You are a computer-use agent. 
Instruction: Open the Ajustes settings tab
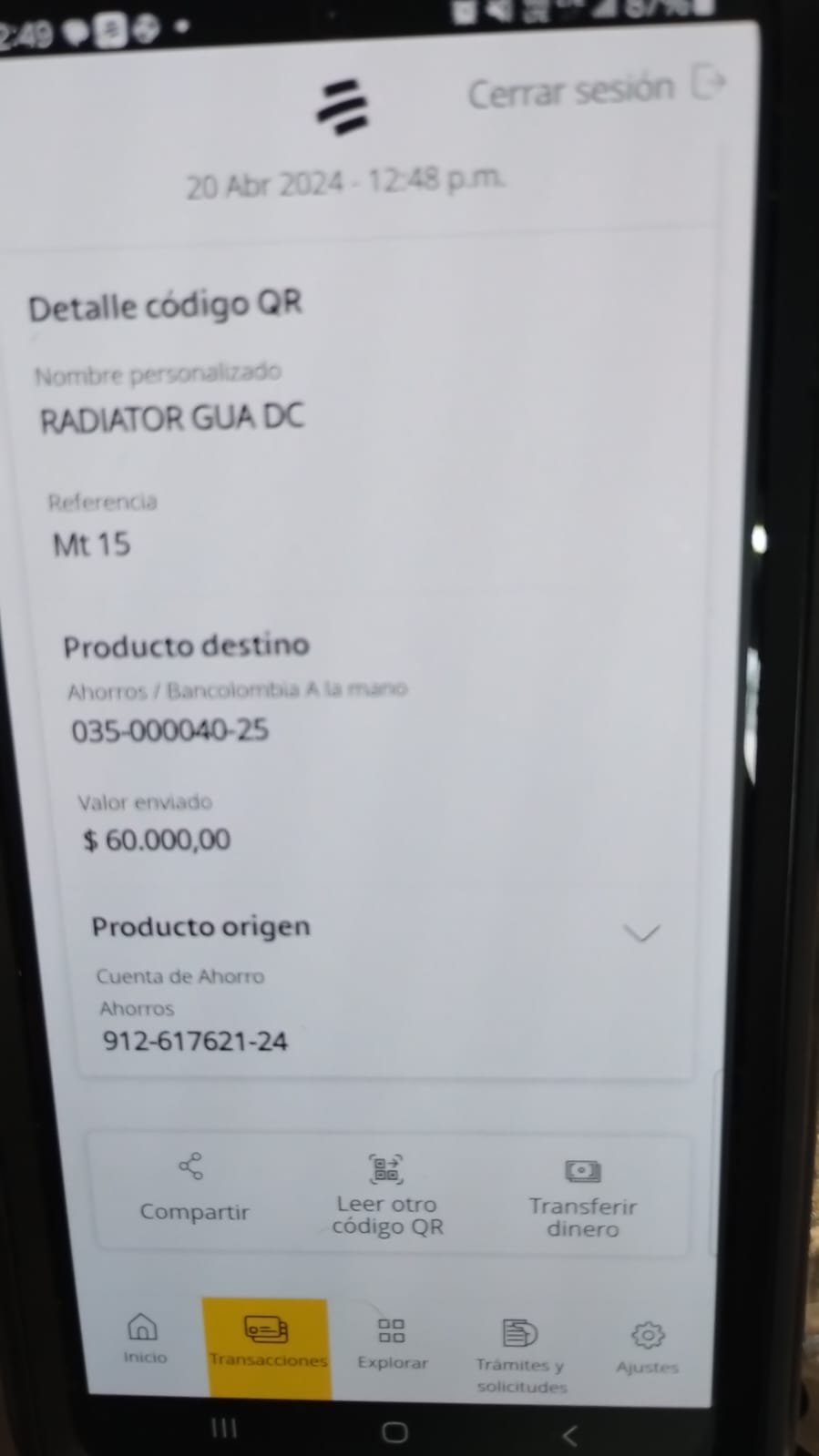click(x=647, y=1348)
